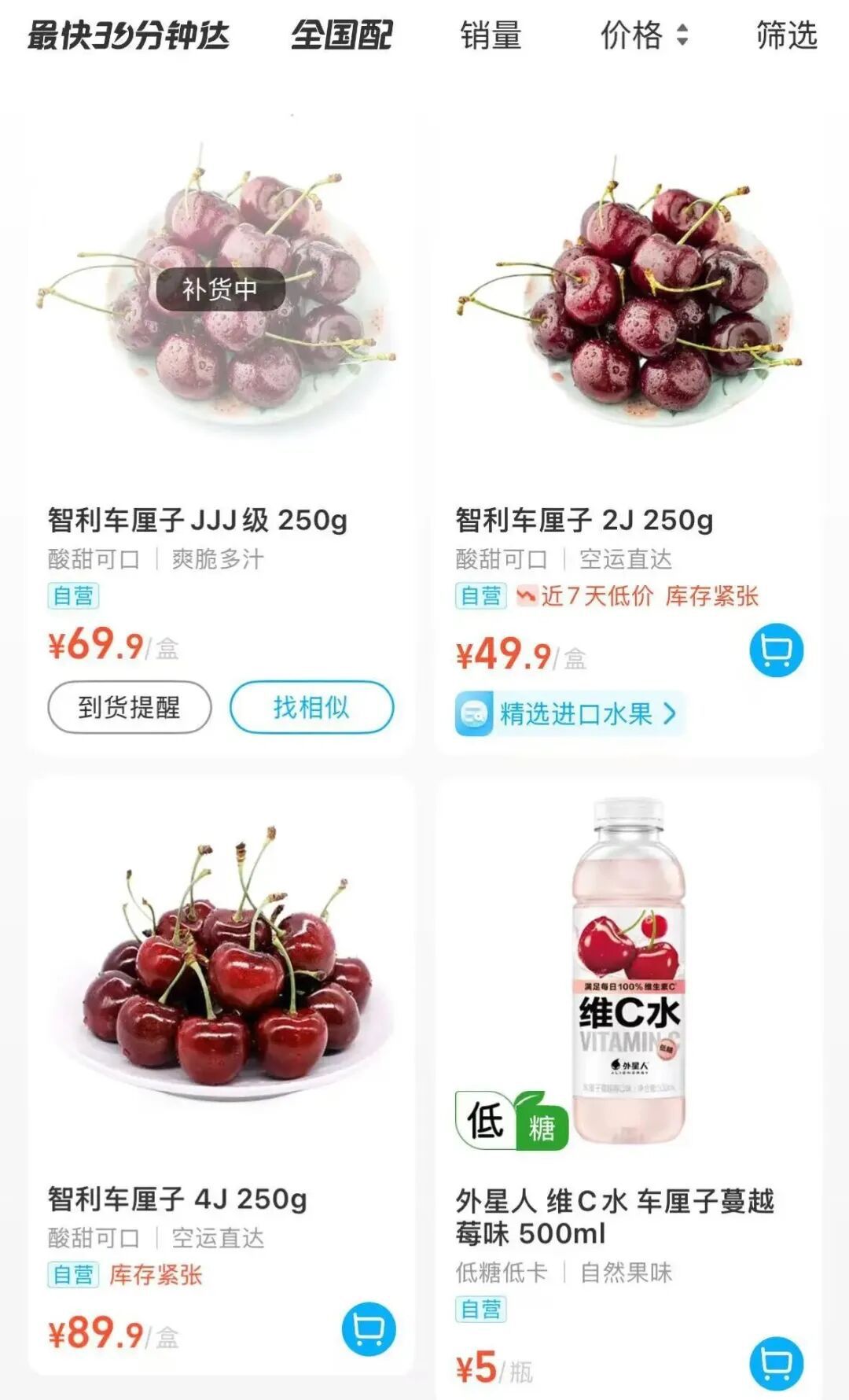The image size is (849, 1400).
Task: Tap 到货提醒 for JJJ级 cherries
Action: (130, 707)
